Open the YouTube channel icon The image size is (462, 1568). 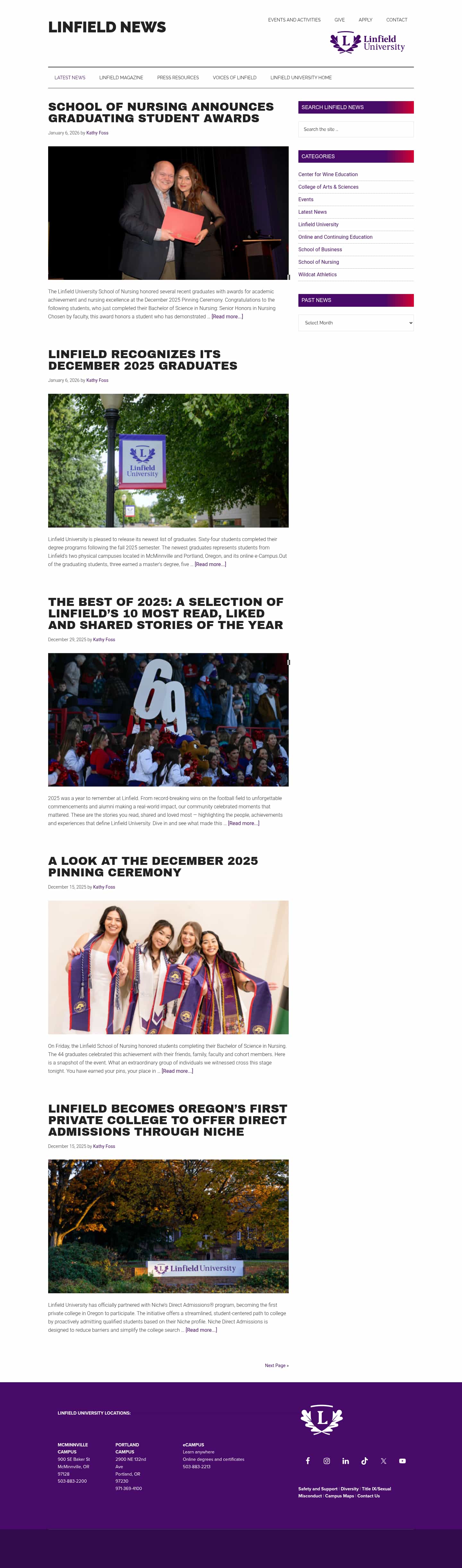pos(402,1461)
